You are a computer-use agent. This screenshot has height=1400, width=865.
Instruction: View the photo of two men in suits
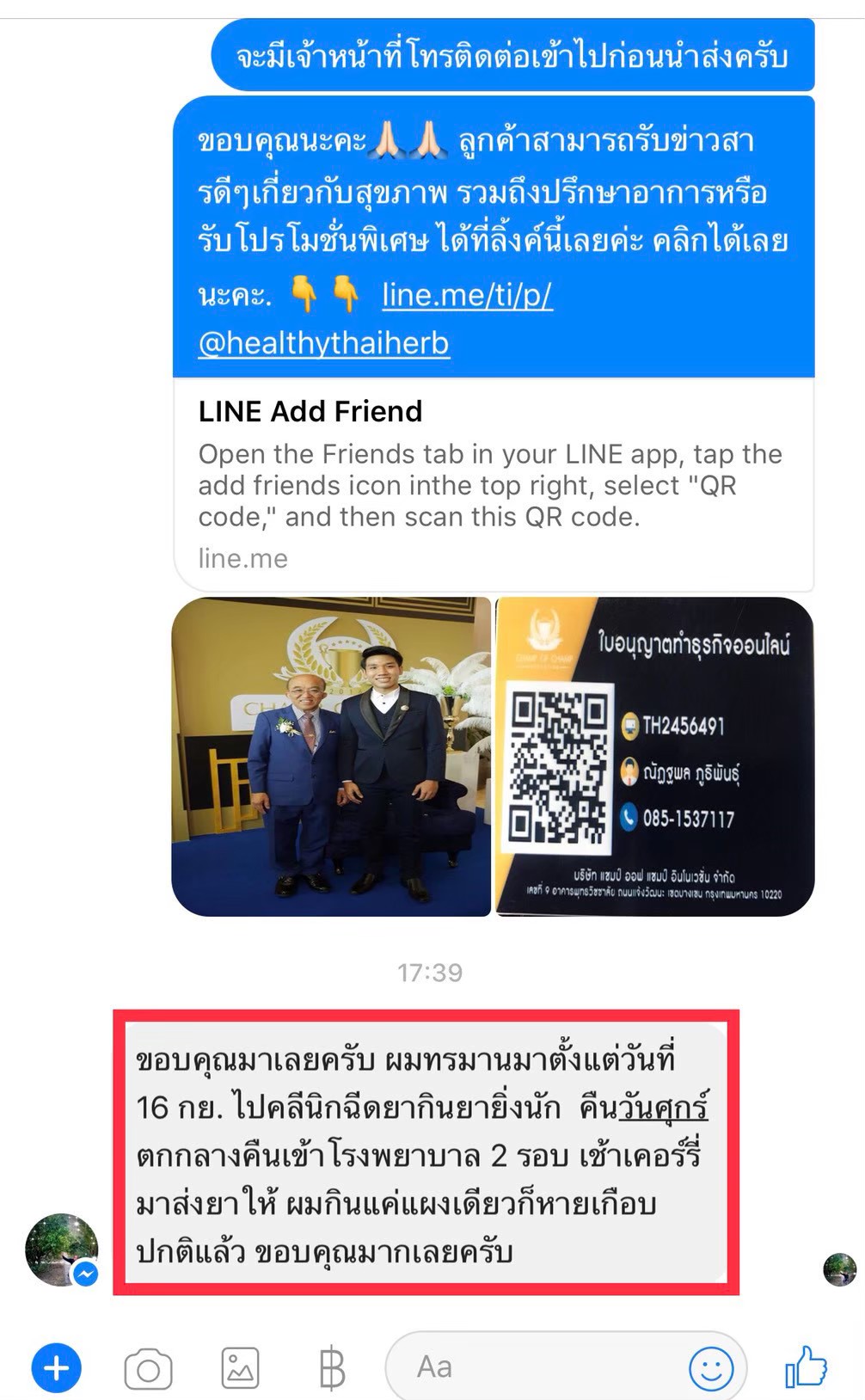click(x=331, y=757)
